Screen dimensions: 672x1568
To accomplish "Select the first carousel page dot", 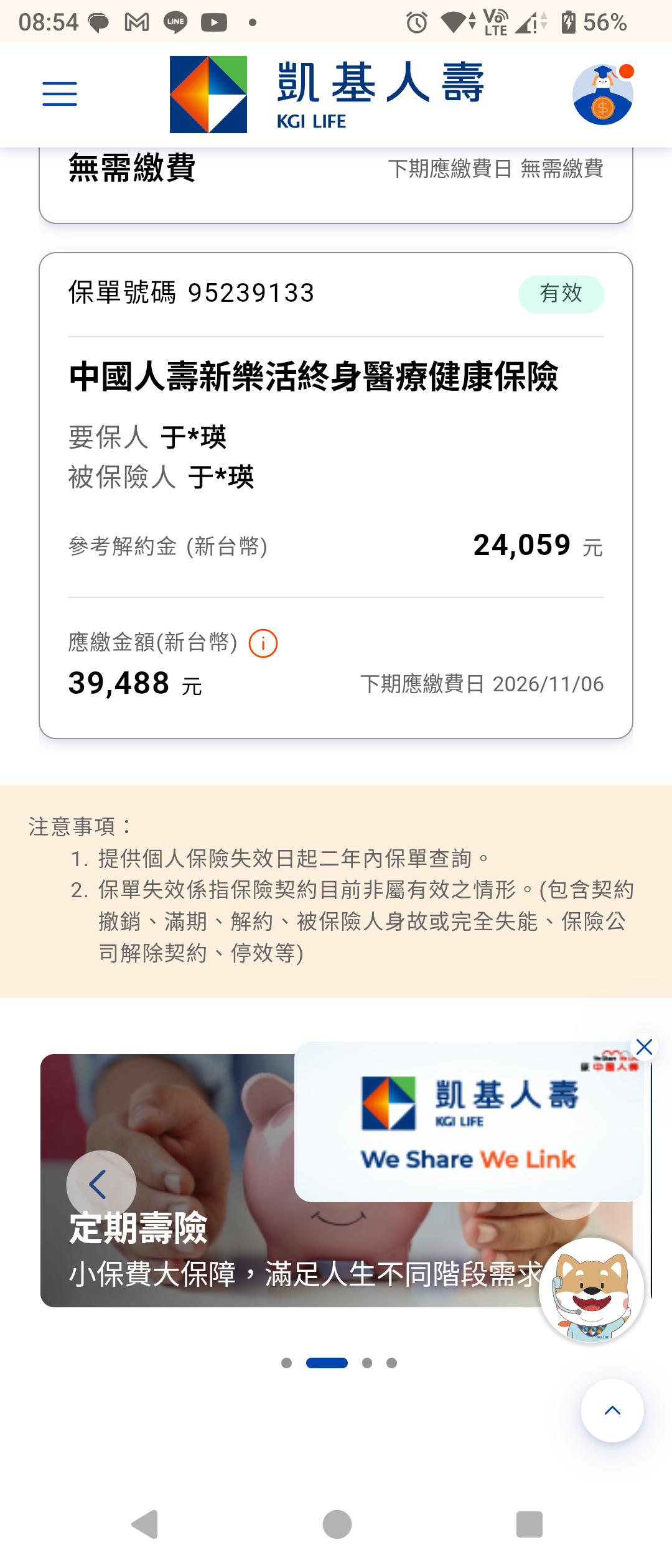I will tap(286, 1363).
